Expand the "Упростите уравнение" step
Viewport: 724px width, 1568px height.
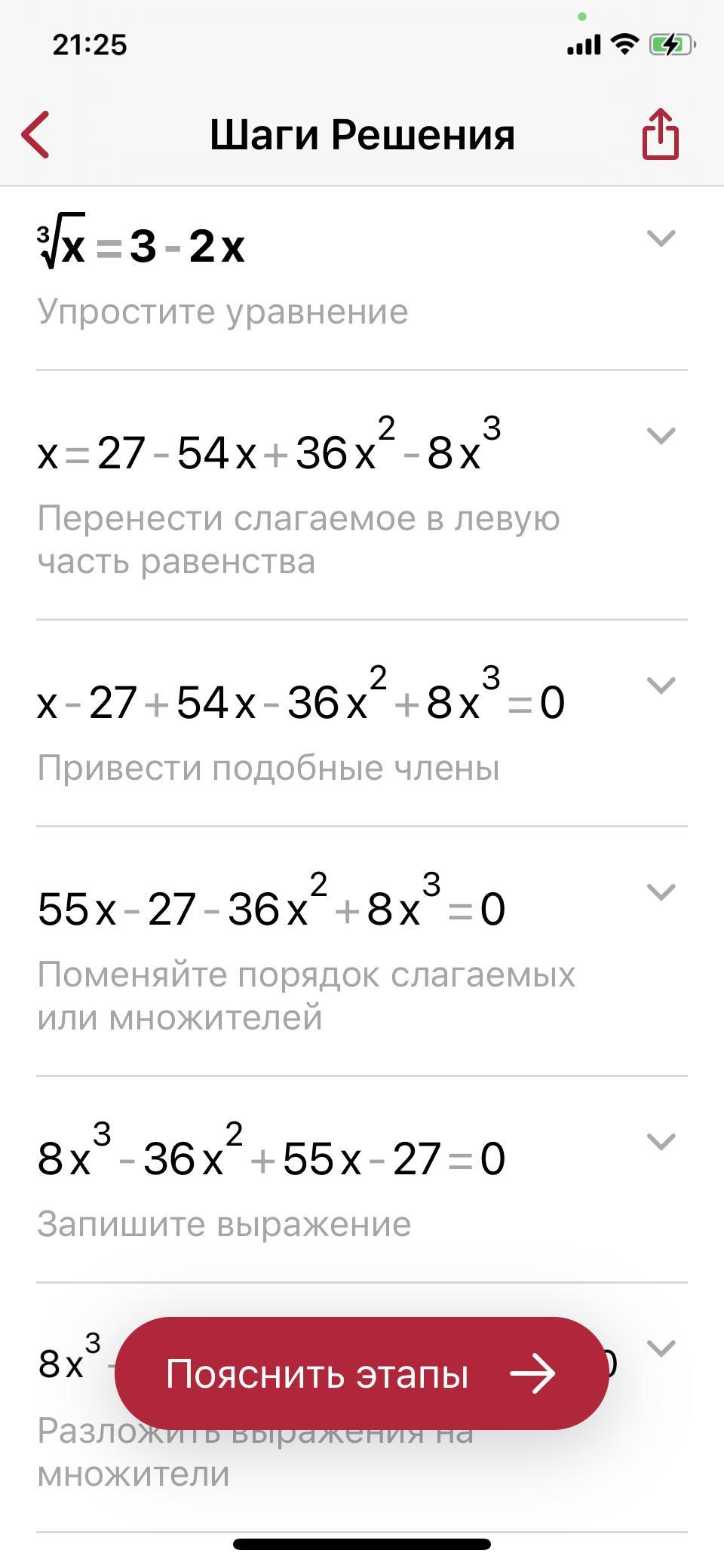point(661,238)
